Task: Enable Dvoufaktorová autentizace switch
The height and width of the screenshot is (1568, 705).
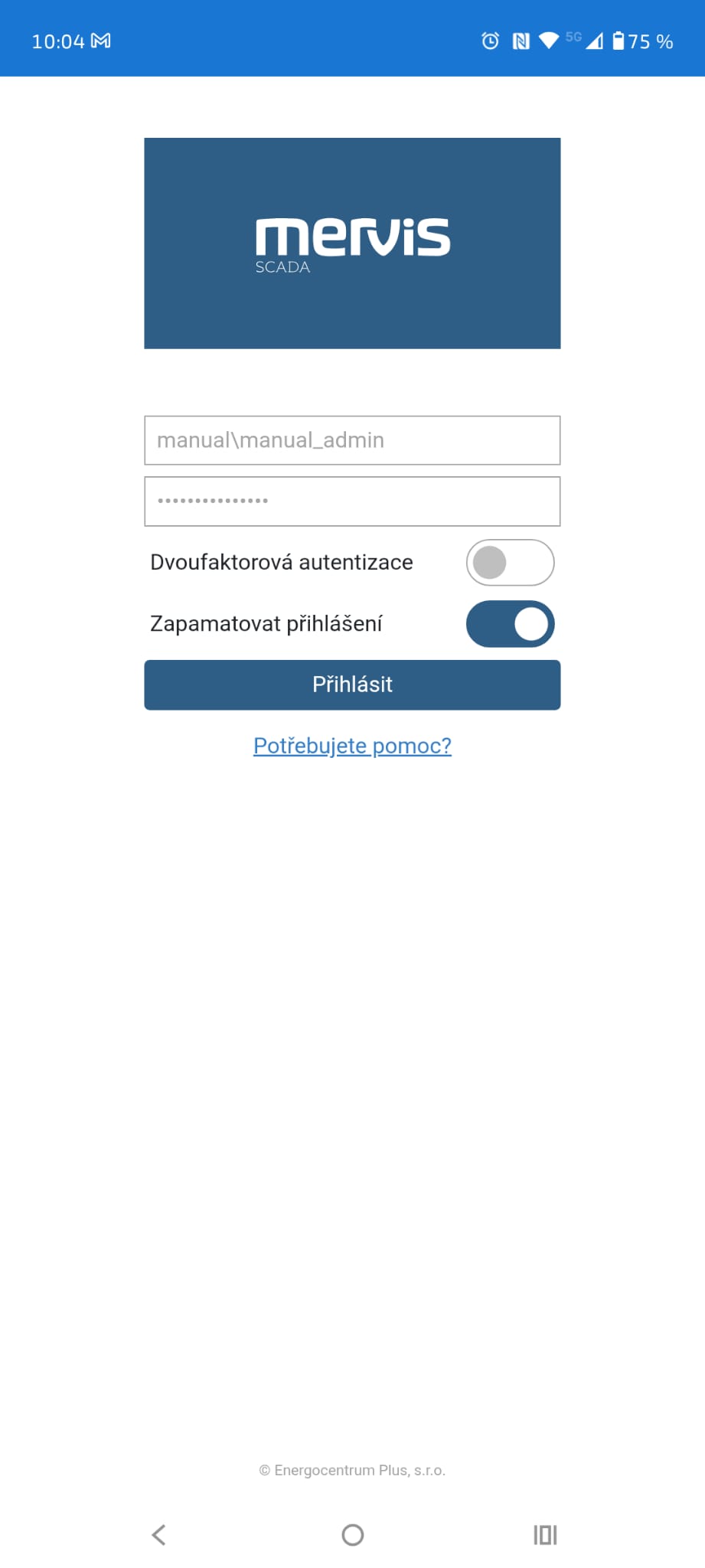Action: tap(510, 563)
